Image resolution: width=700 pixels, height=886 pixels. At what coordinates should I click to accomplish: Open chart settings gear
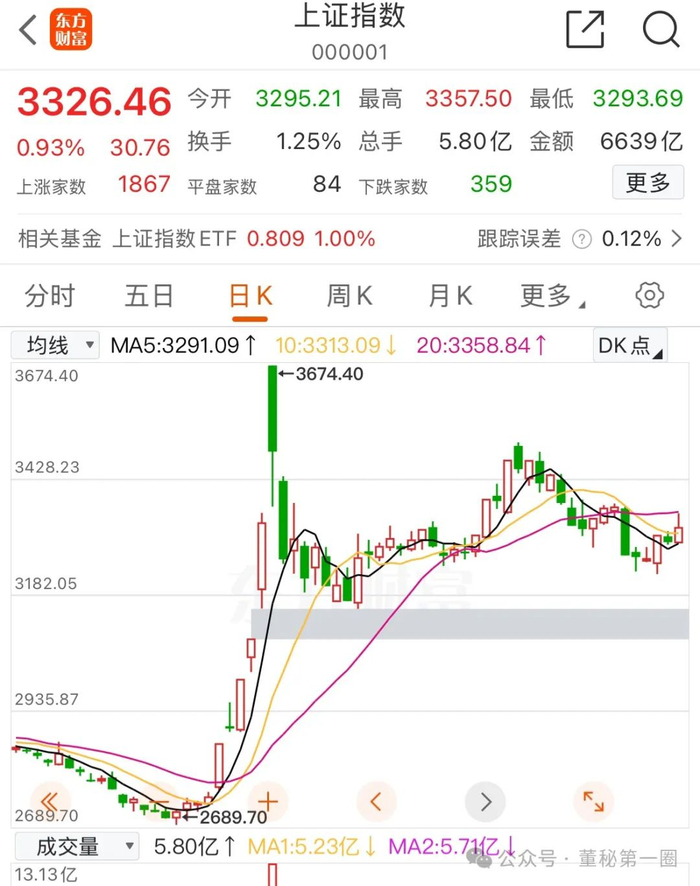[650, 296]
